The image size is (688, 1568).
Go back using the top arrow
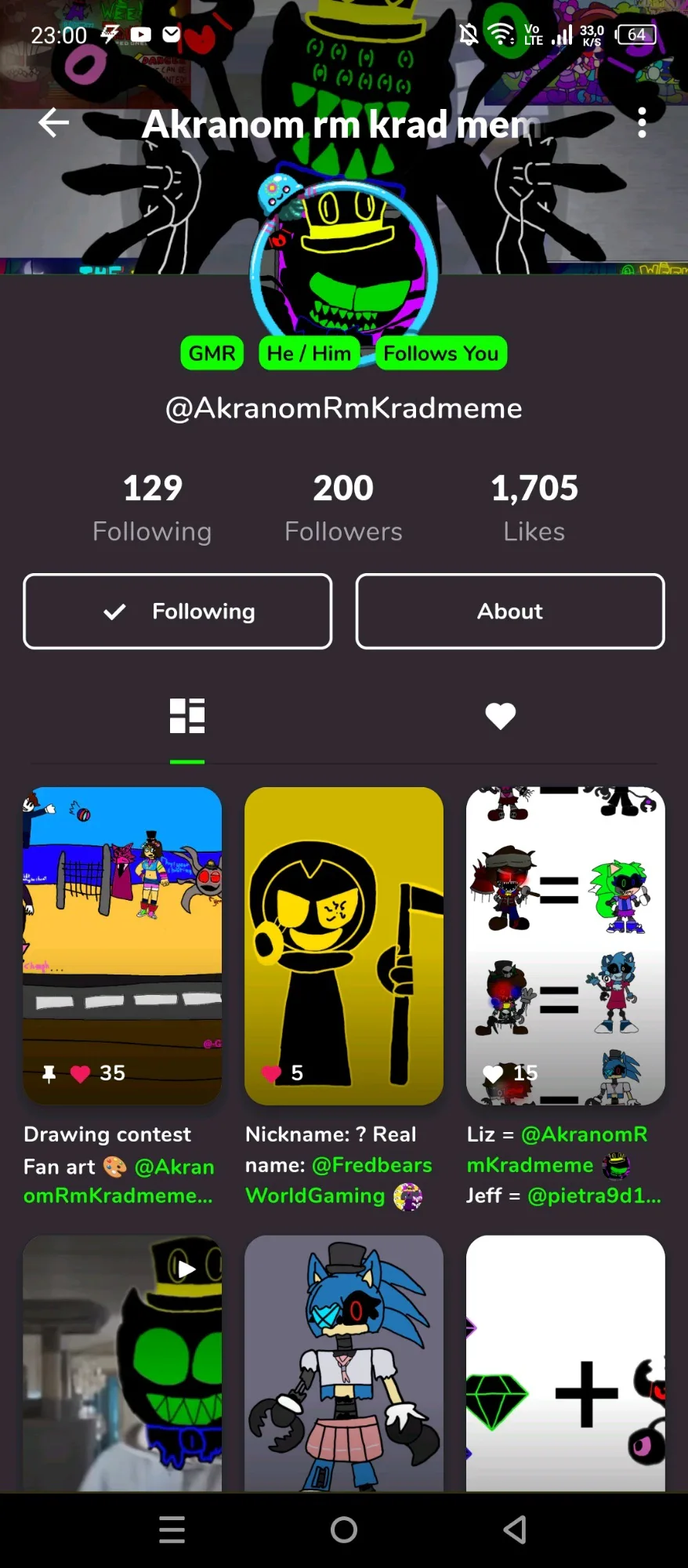point(53,123)
